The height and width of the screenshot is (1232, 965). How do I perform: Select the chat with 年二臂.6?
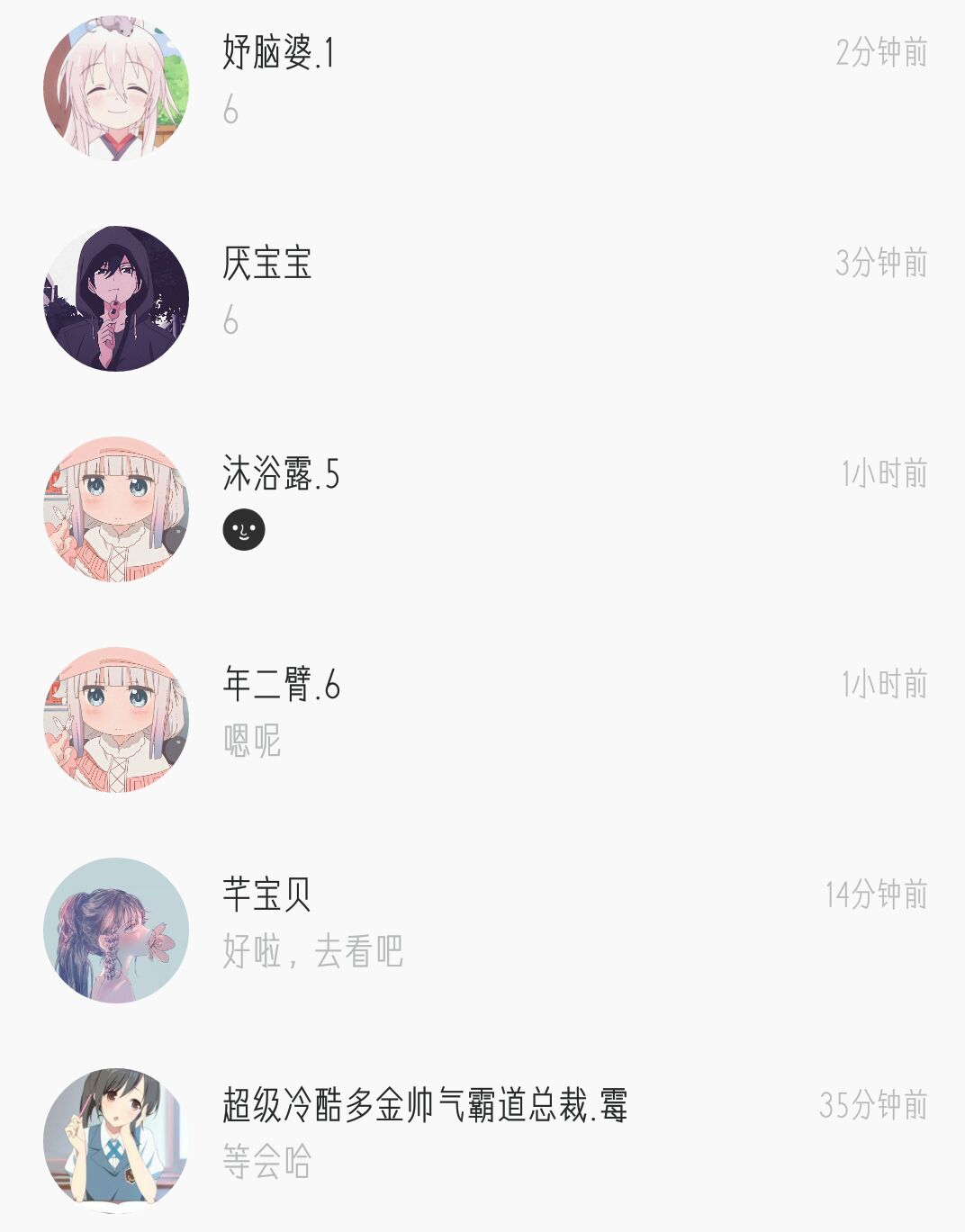(482, 720)
